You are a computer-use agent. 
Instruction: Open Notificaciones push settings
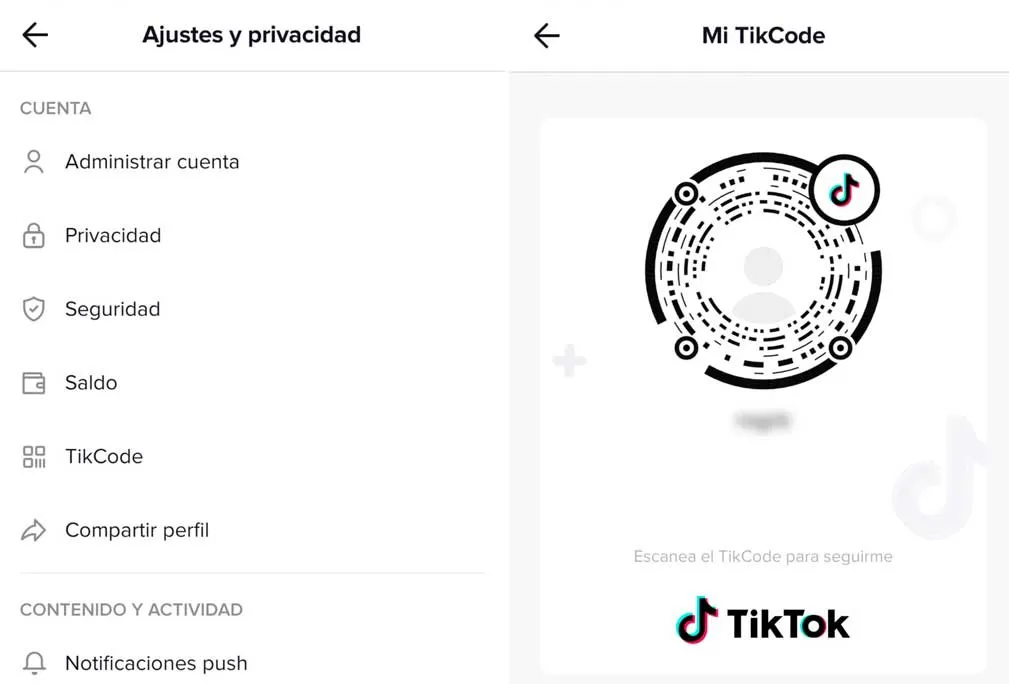pyautogui.click(x=156, y=663)
